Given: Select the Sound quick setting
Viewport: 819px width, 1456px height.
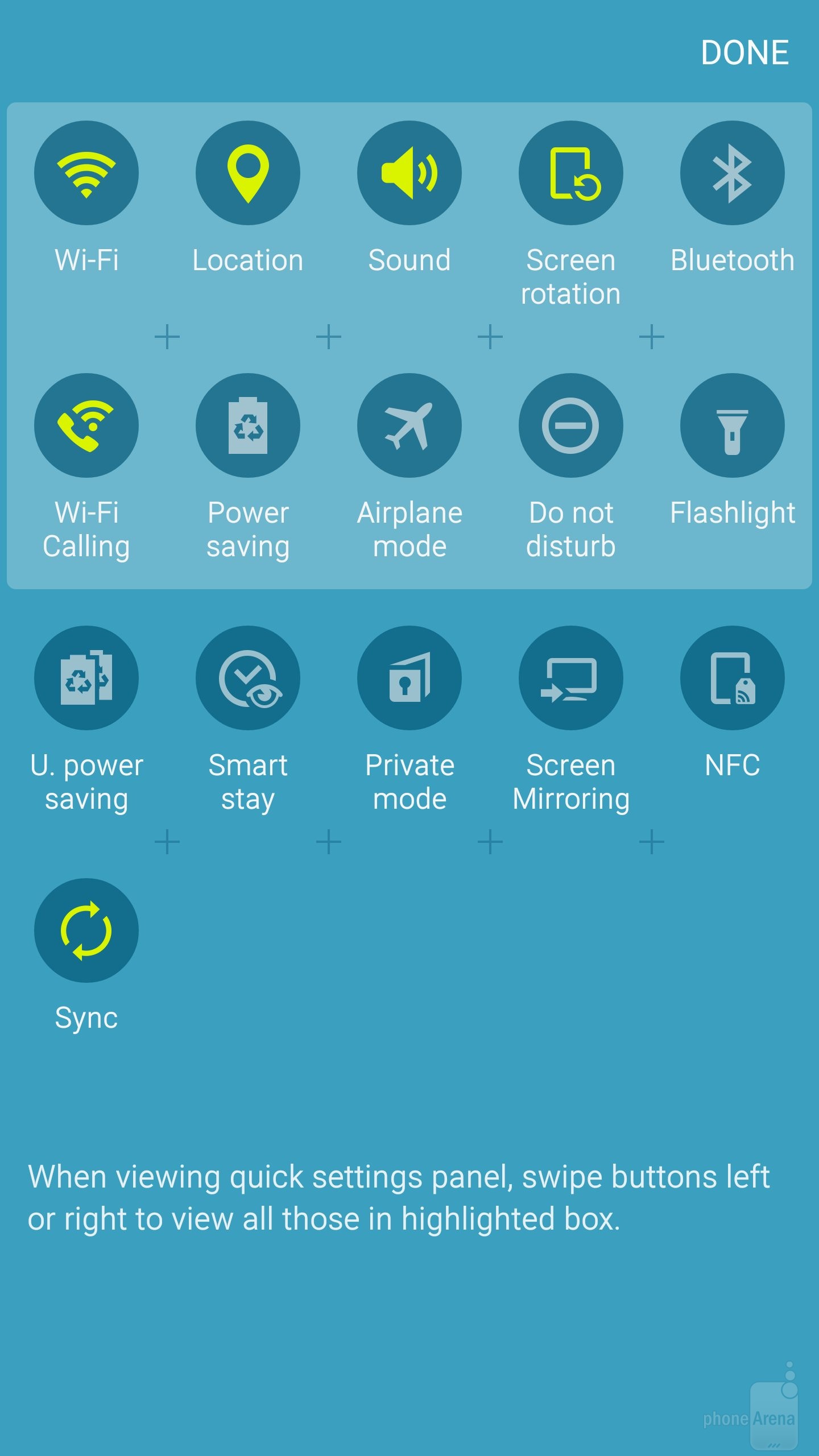Looking at the screenshot, I should pyautogui.click(x=409, y=173).
